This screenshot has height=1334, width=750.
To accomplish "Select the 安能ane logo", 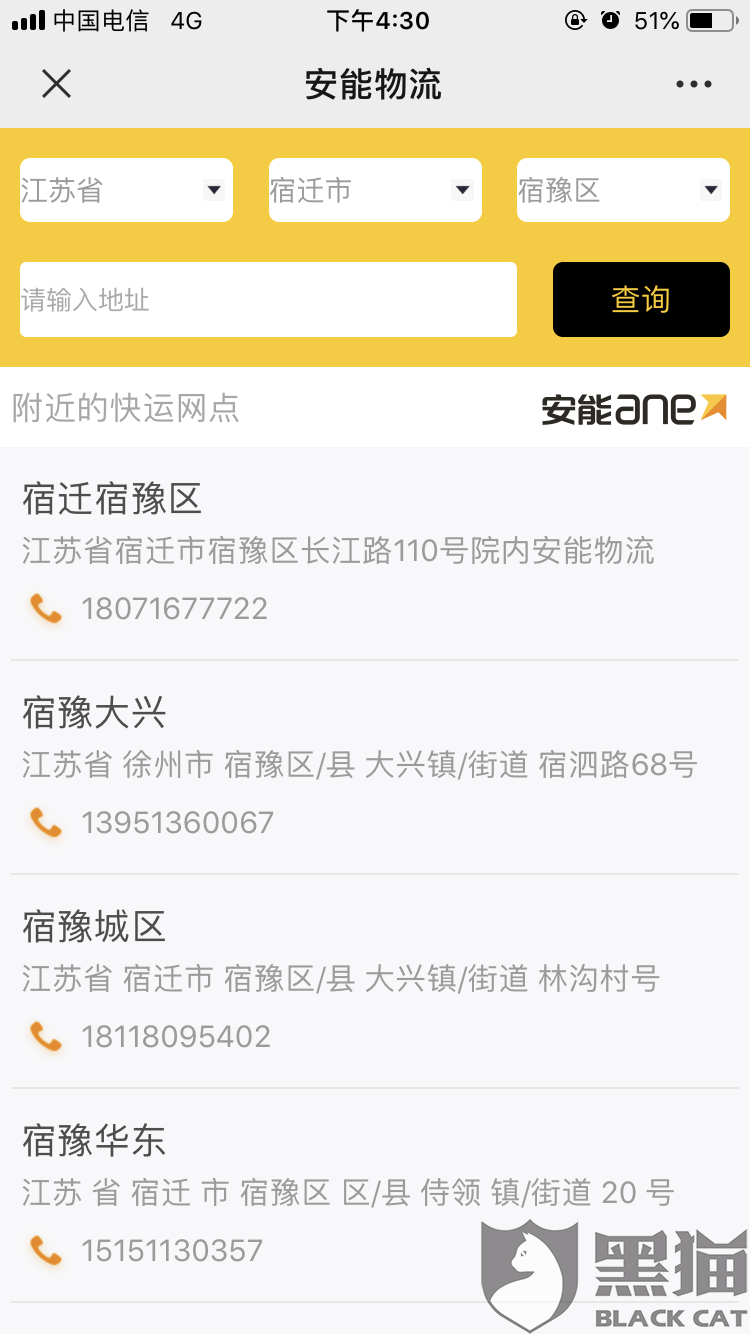I will tap(631, 407).
